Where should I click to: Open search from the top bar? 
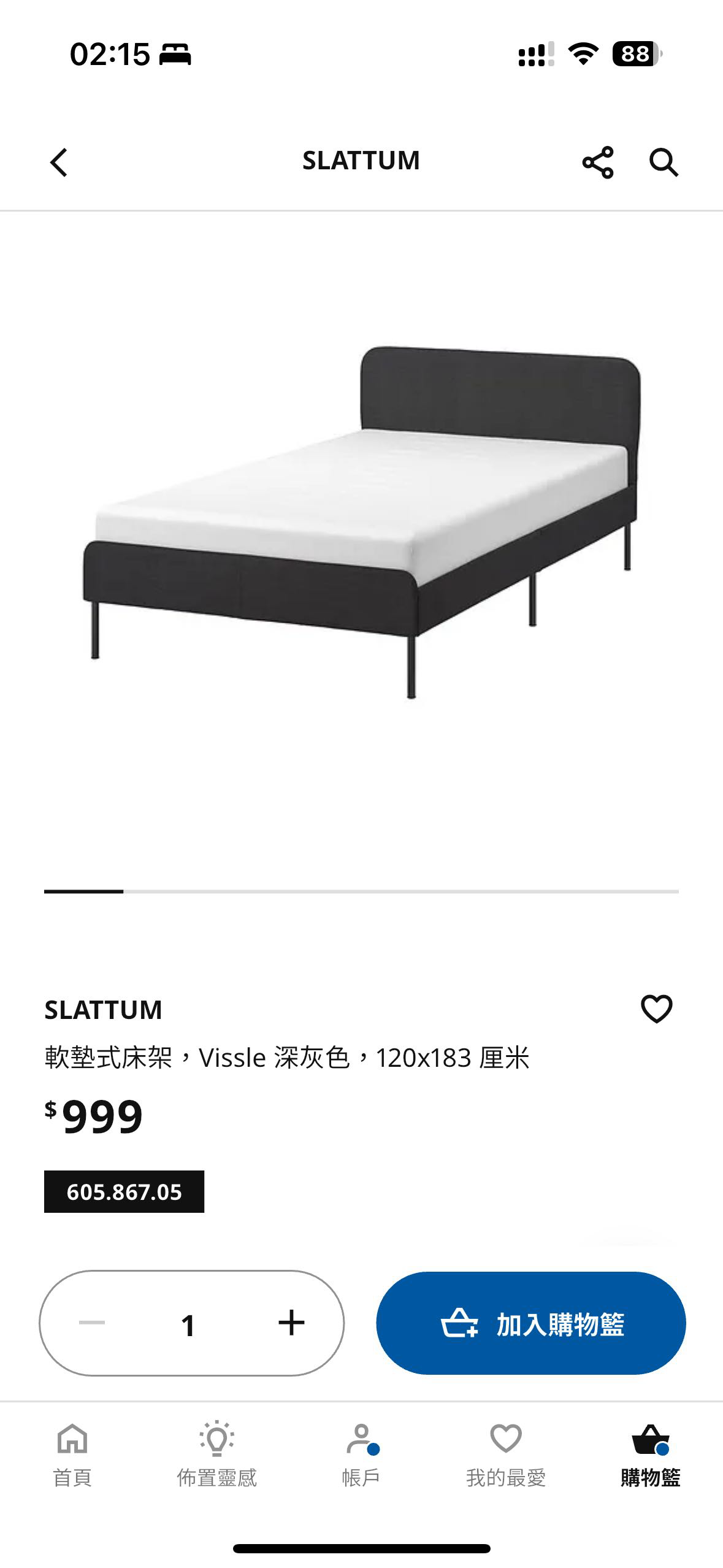tap(664, 163)
